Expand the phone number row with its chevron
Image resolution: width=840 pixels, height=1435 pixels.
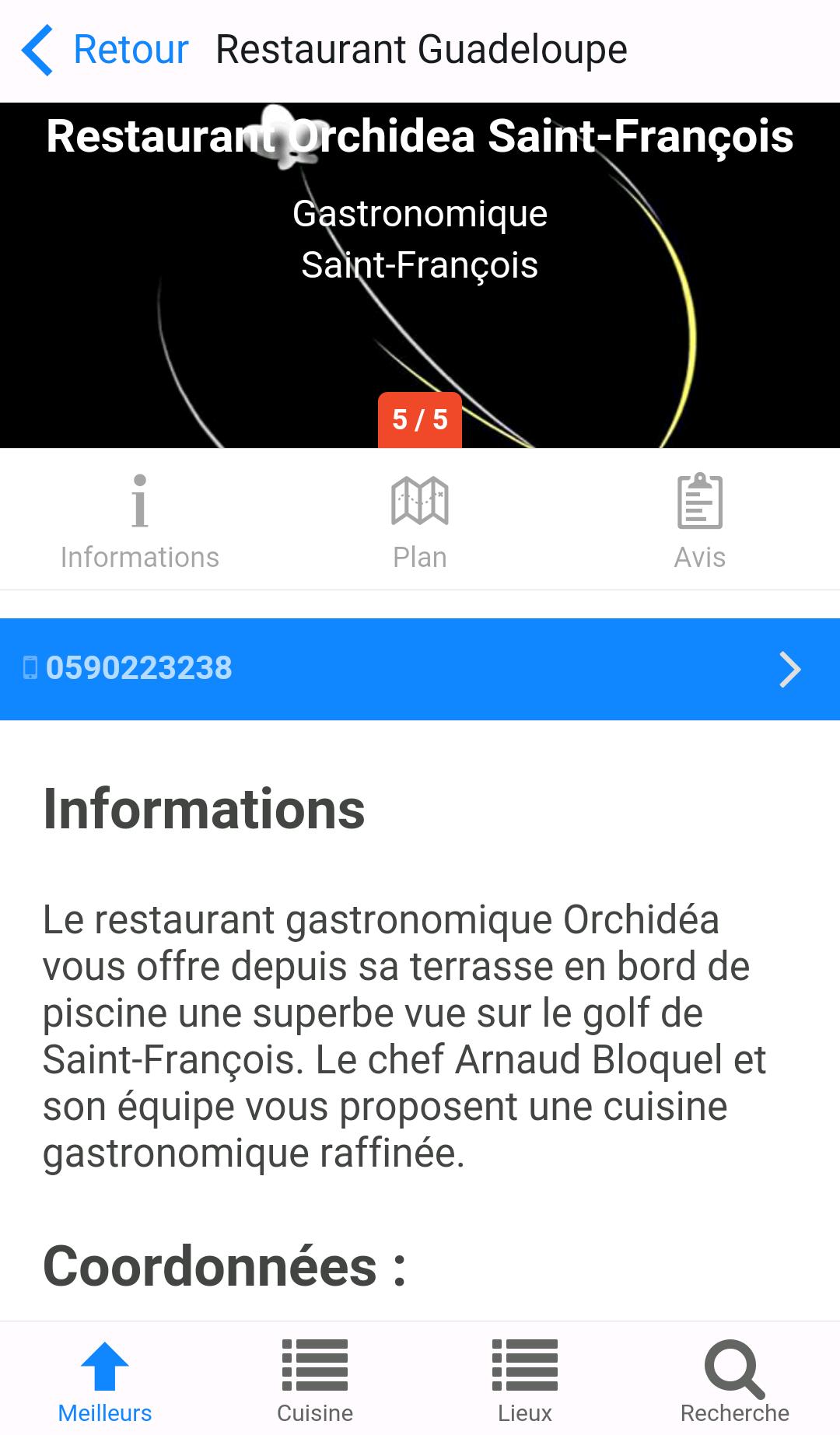pos(789,669)
